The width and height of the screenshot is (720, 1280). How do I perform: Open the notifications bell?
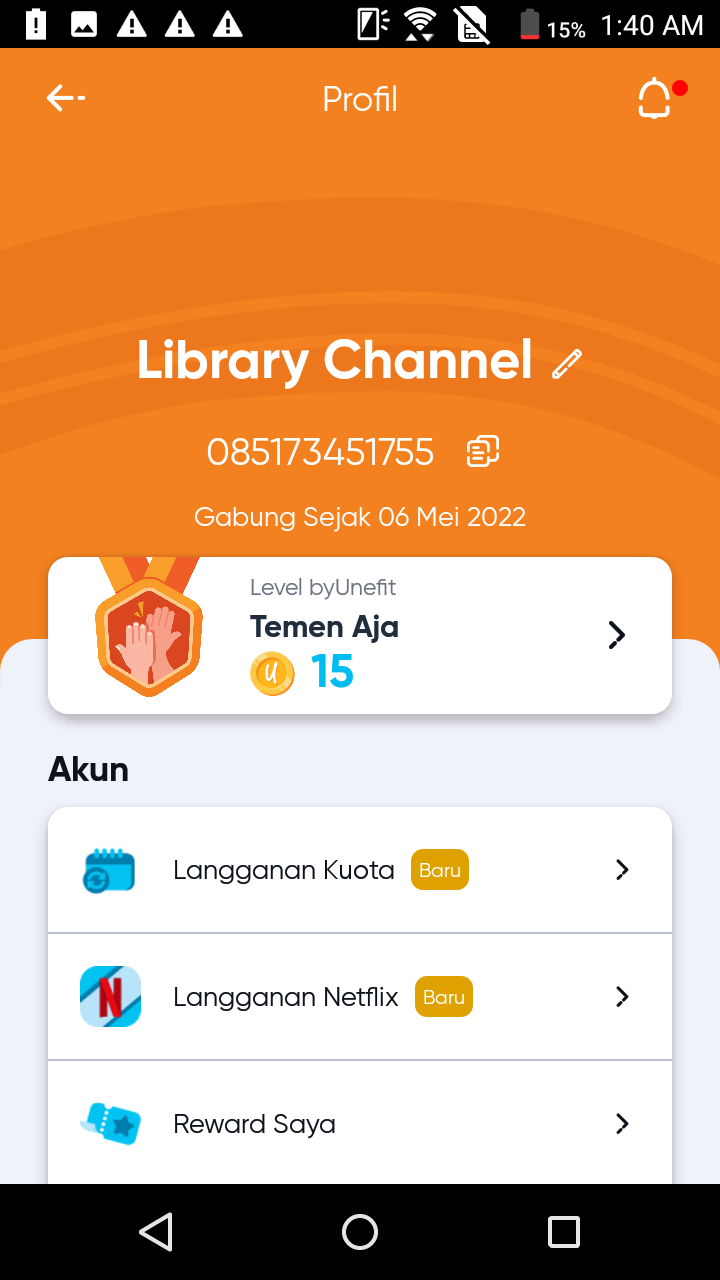655,98
